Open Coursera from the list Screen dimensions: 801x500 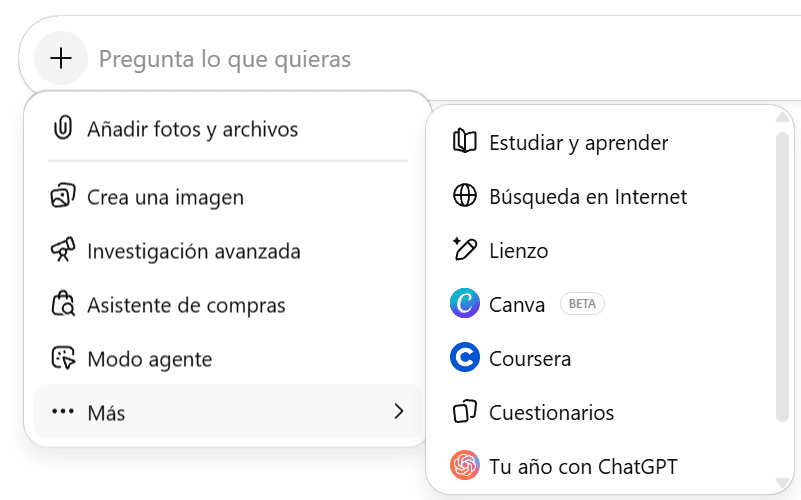605,359
